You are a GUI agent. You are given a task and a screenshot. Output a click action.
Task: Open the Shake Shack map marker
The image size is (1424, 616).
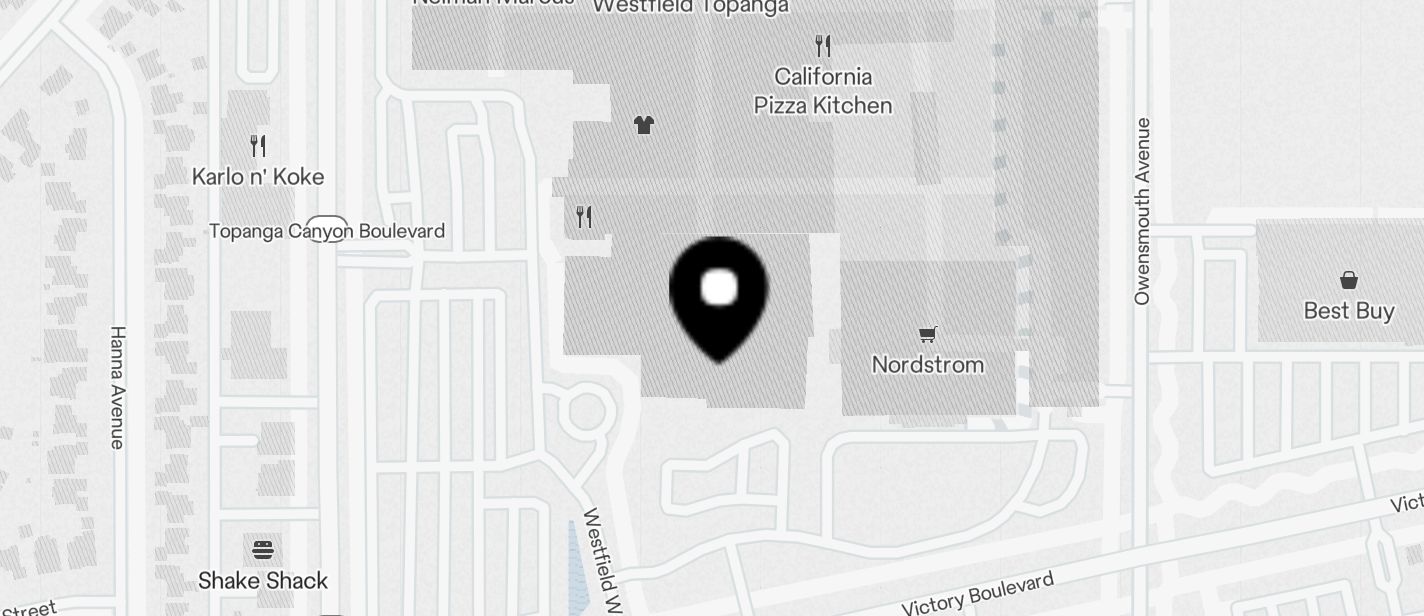click(x=263, y=549)
